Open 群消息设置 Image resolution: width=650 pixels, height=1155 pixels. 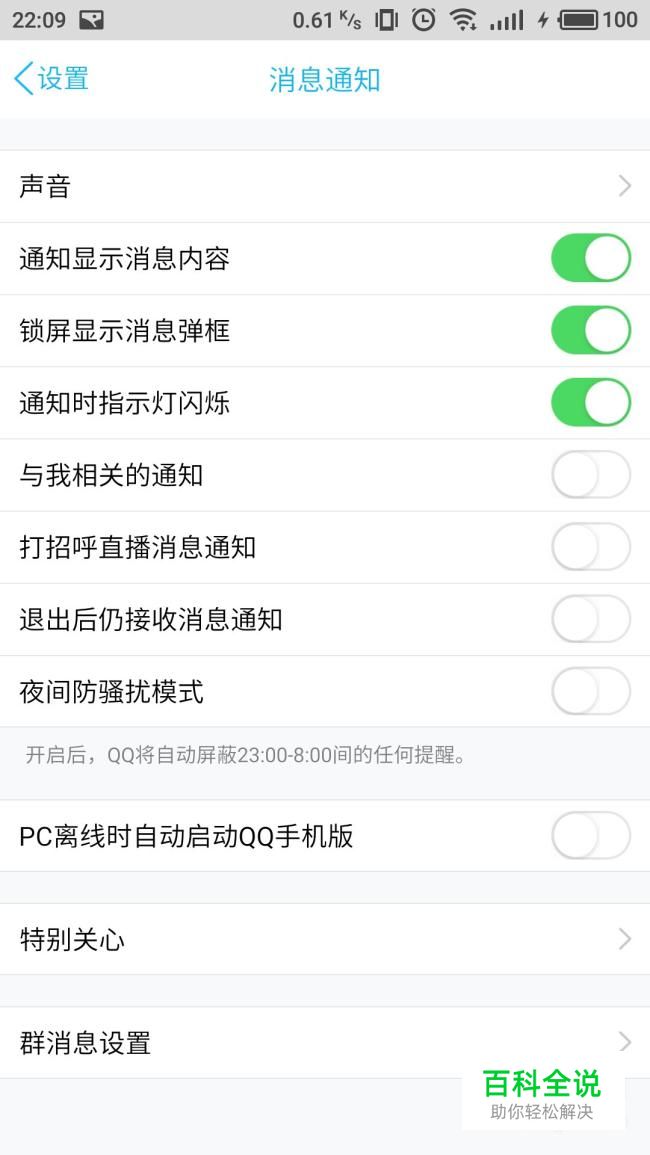point(325,1043)
